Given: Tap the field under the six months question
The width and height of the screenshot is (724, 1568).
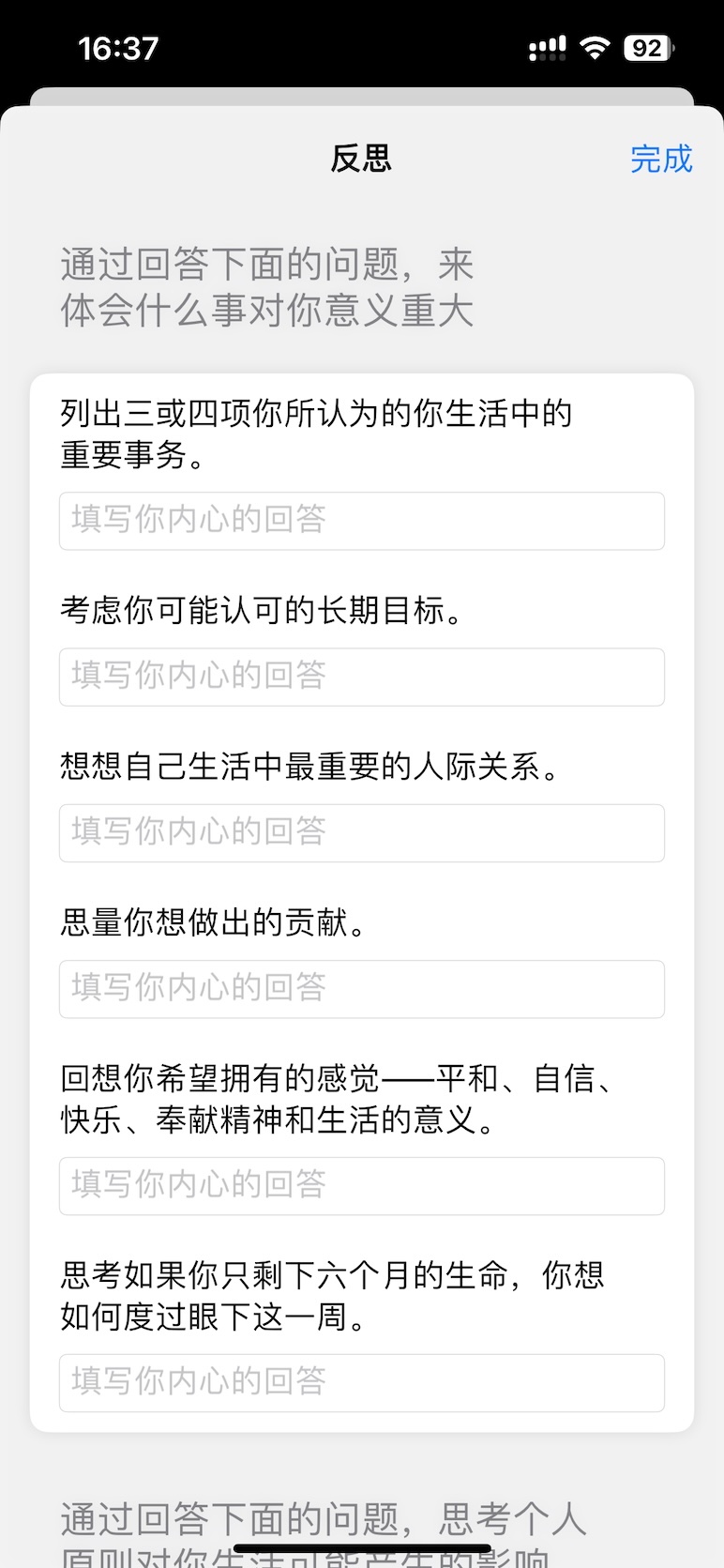Looking at the screenshot, I should [x=362, y=1382].
